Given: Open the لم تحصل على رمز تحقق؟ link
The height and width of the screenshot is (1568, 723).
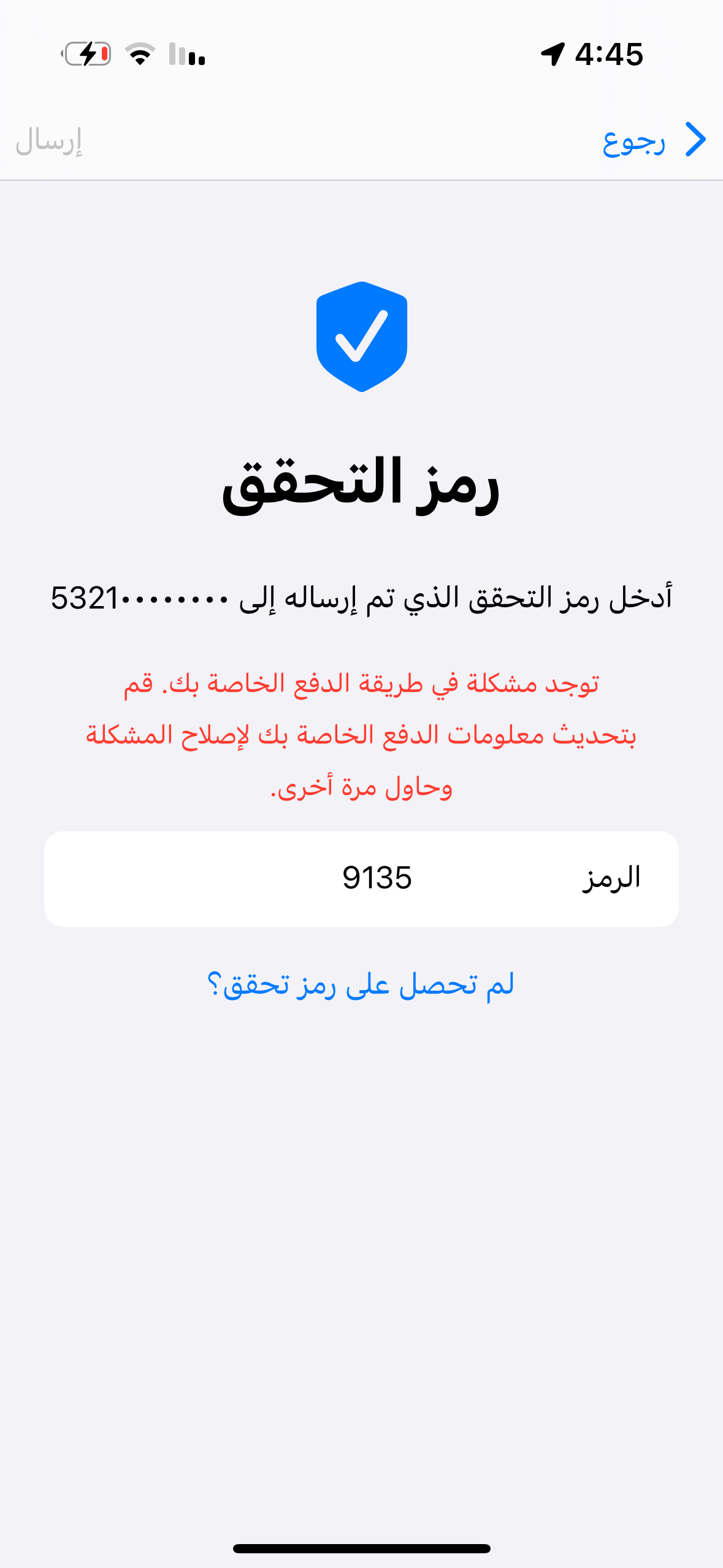Looking at the screenshot, I should (x=361, y=985).
